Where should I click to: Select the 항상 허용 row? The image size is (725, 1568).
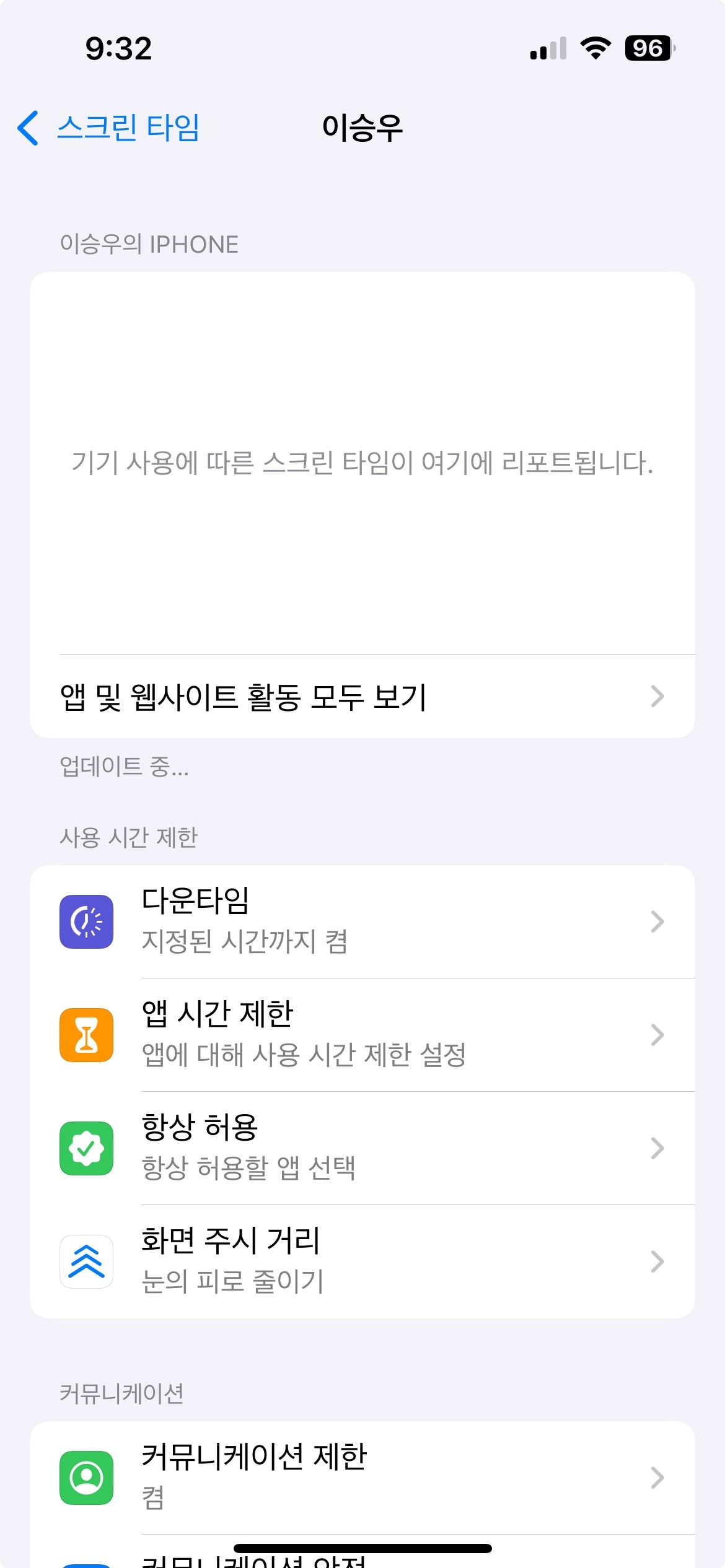tap(362, 1148)
